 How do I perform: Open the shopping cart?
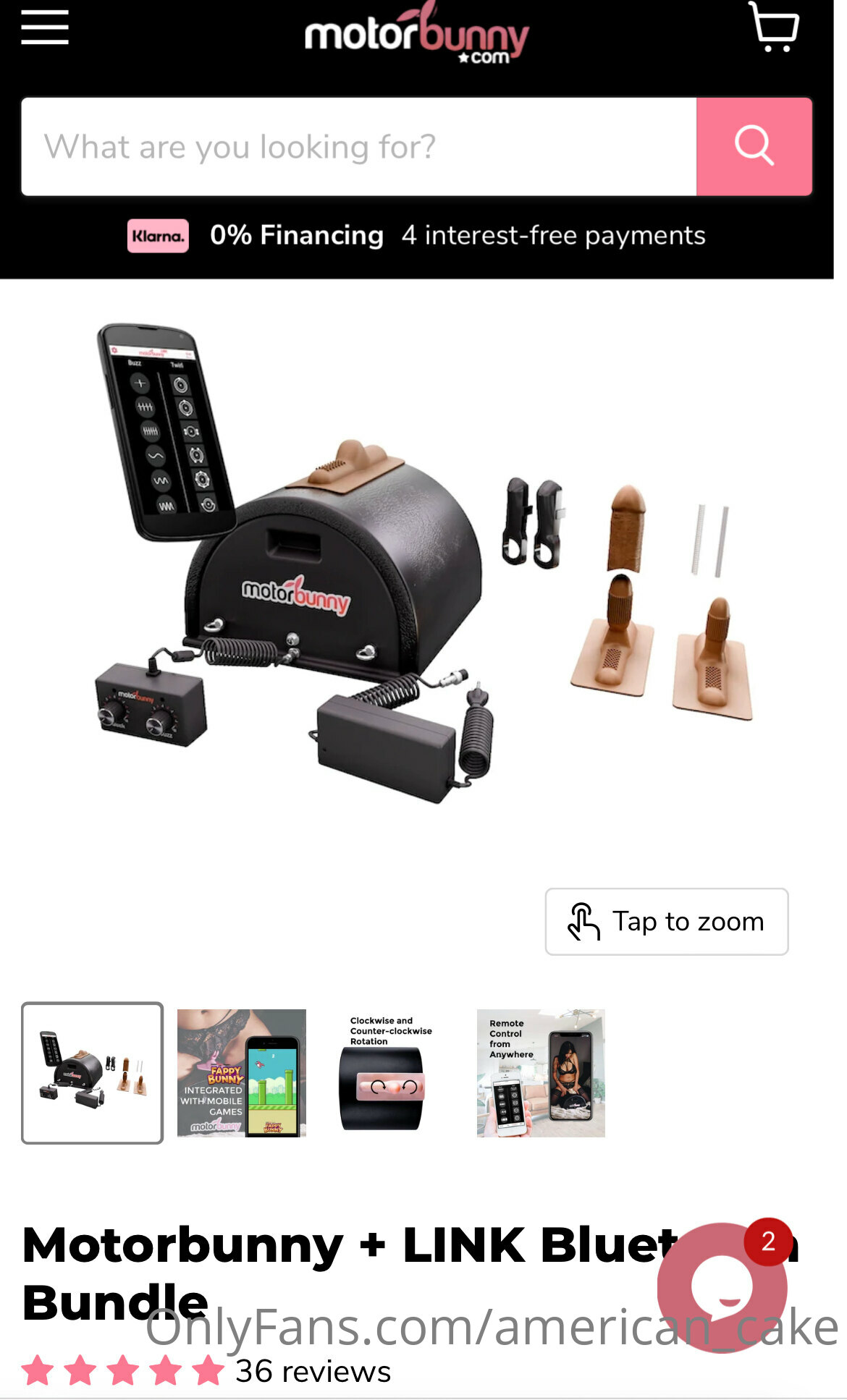773,27
